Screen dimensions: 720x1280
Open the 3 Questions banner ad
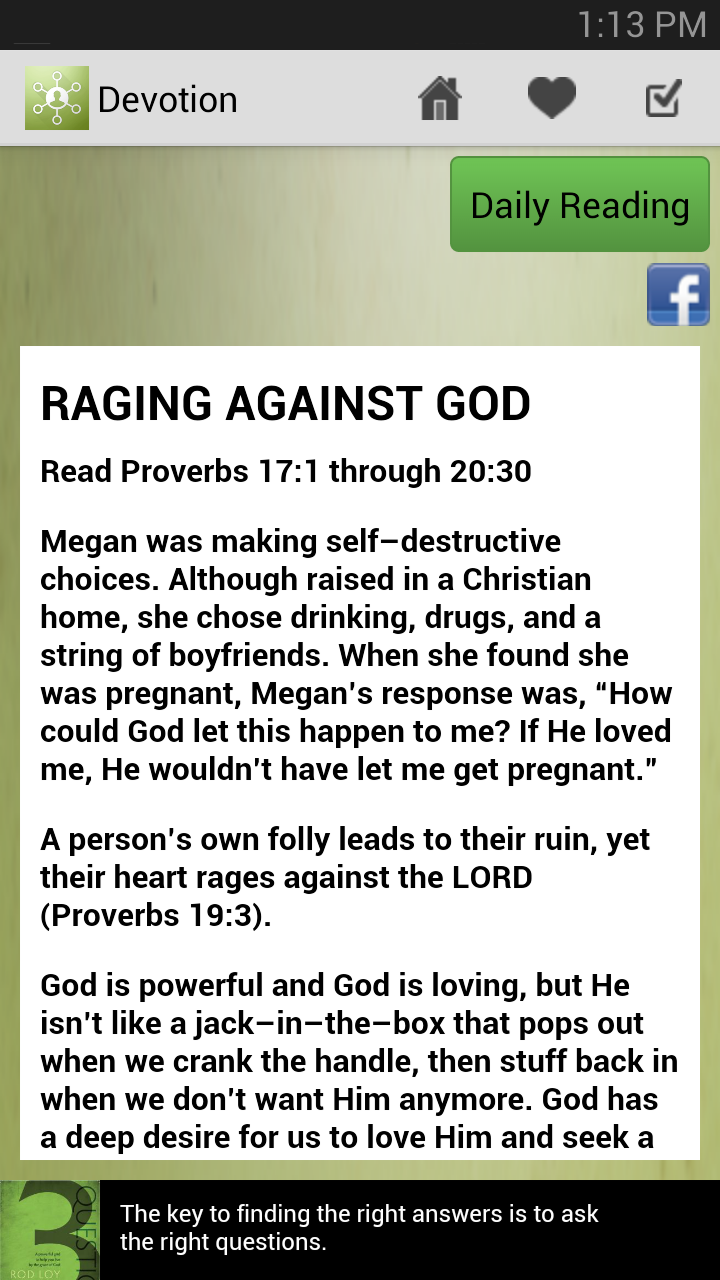click(360, 1229)
